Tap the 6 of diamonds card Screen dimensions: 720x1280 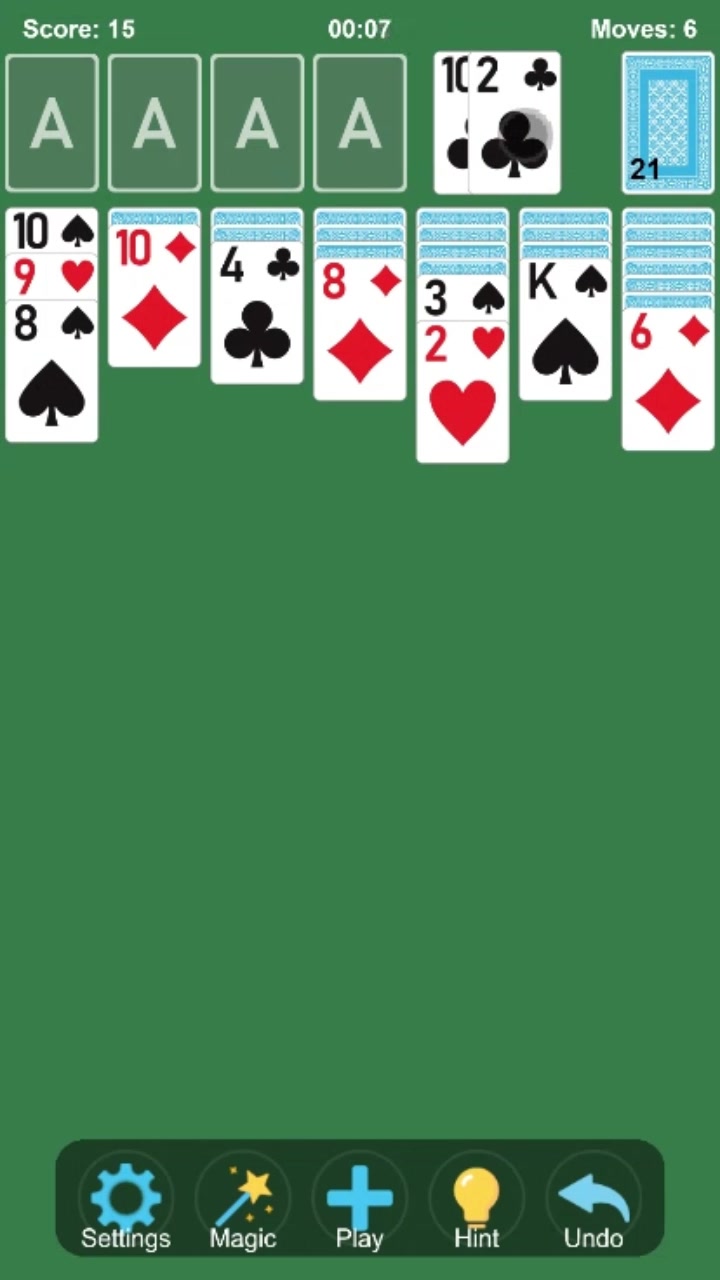[668, 380]
